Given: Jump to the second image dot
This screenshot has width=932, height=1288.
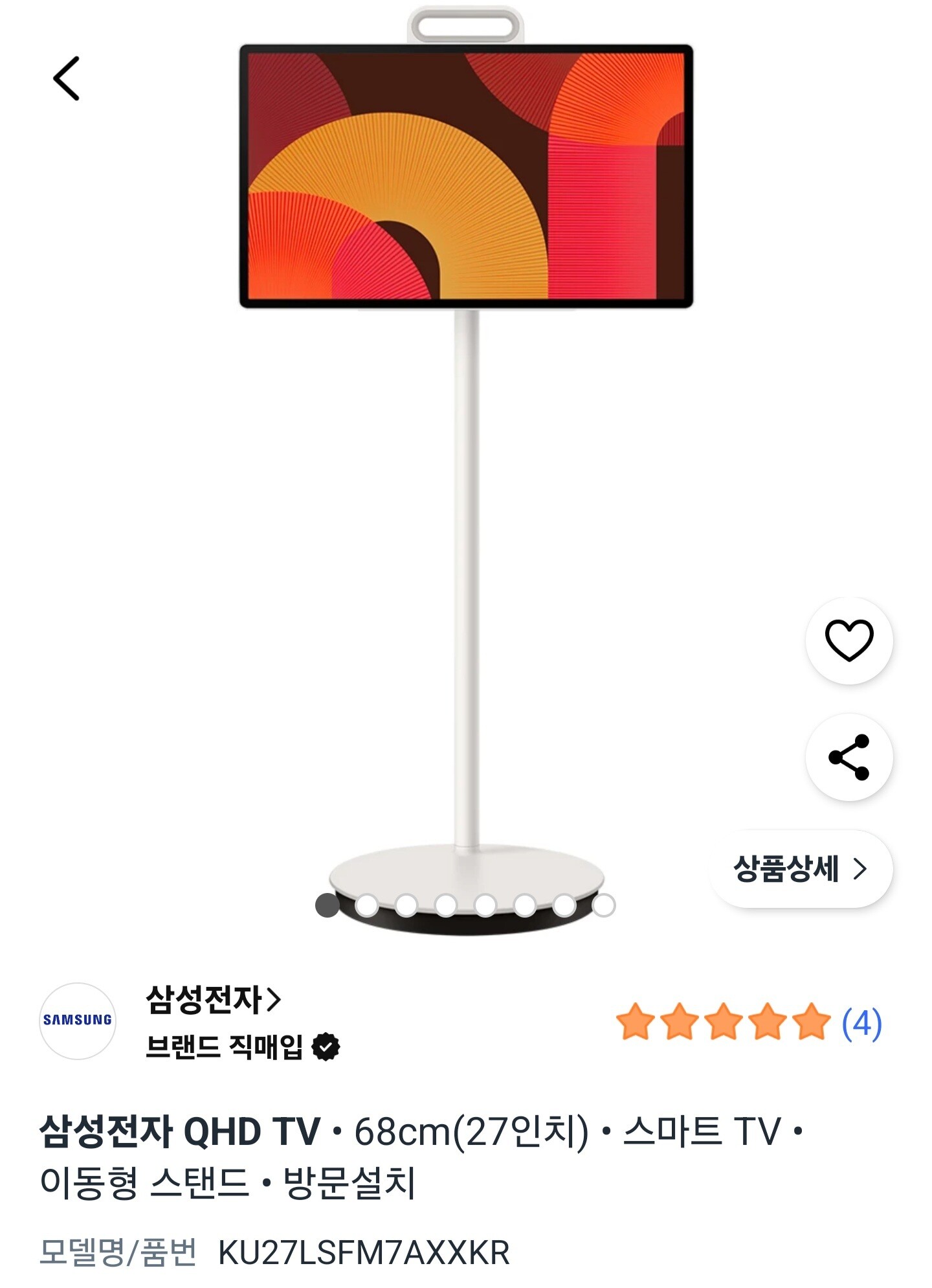Looking at the screenshot, I should point(367,905).
